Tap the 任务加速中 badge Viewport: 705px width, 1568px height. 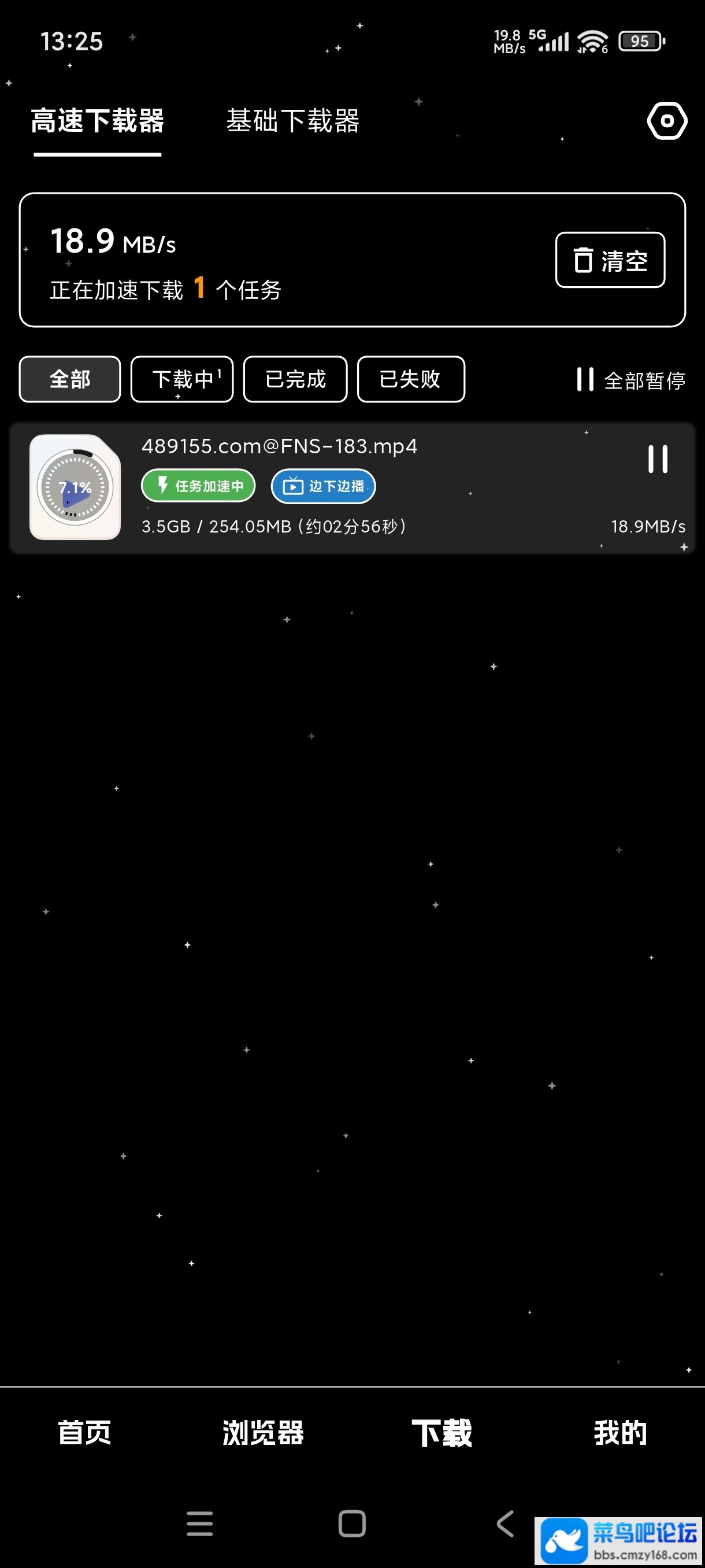click(x=198, y=486)
